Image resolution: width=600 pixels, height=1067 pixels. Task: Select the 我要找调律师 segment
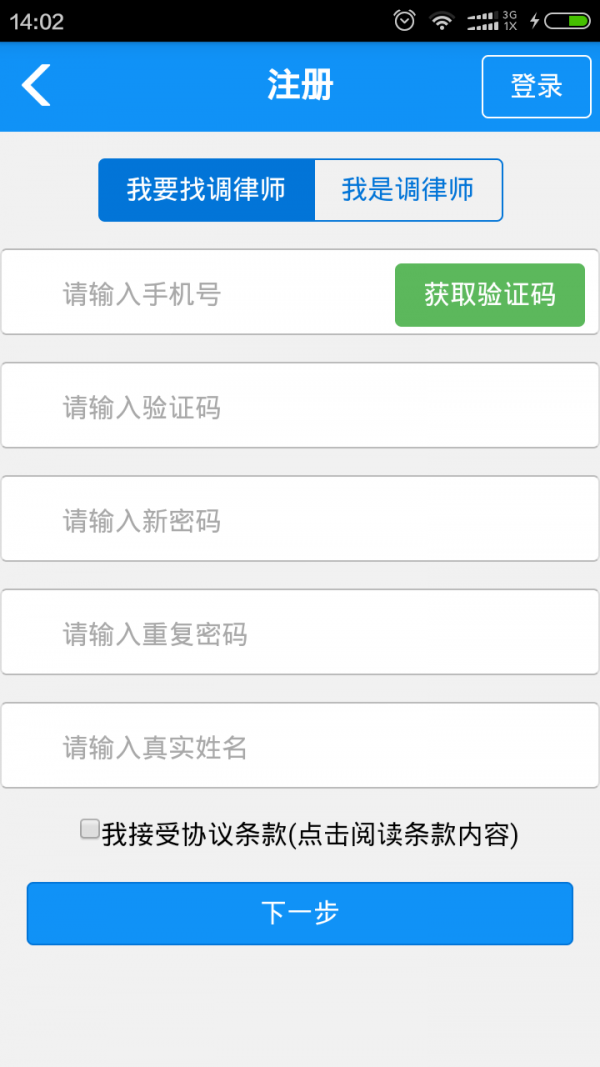pyautogui.click(x=206, y=190)
